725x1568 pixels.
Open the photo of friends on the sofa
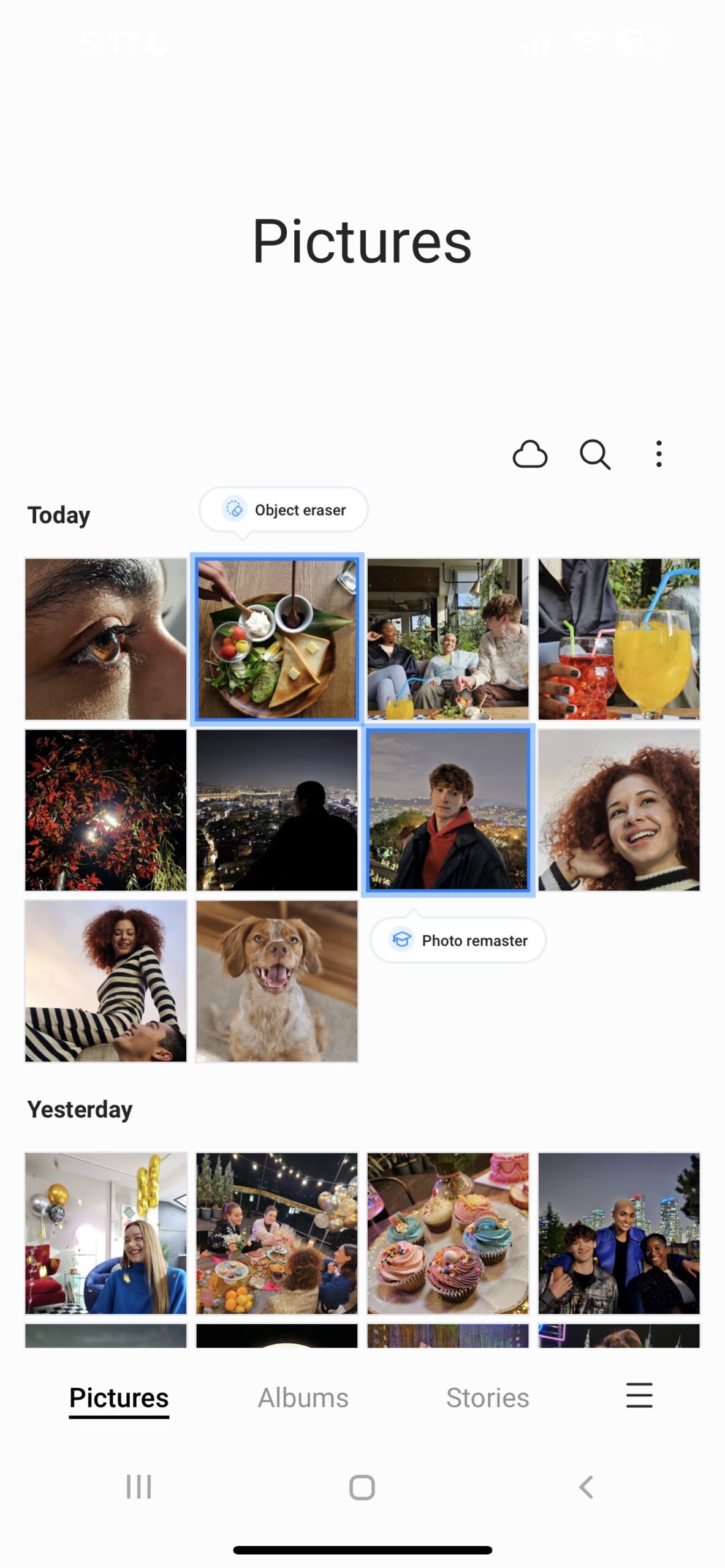[448, 639]
